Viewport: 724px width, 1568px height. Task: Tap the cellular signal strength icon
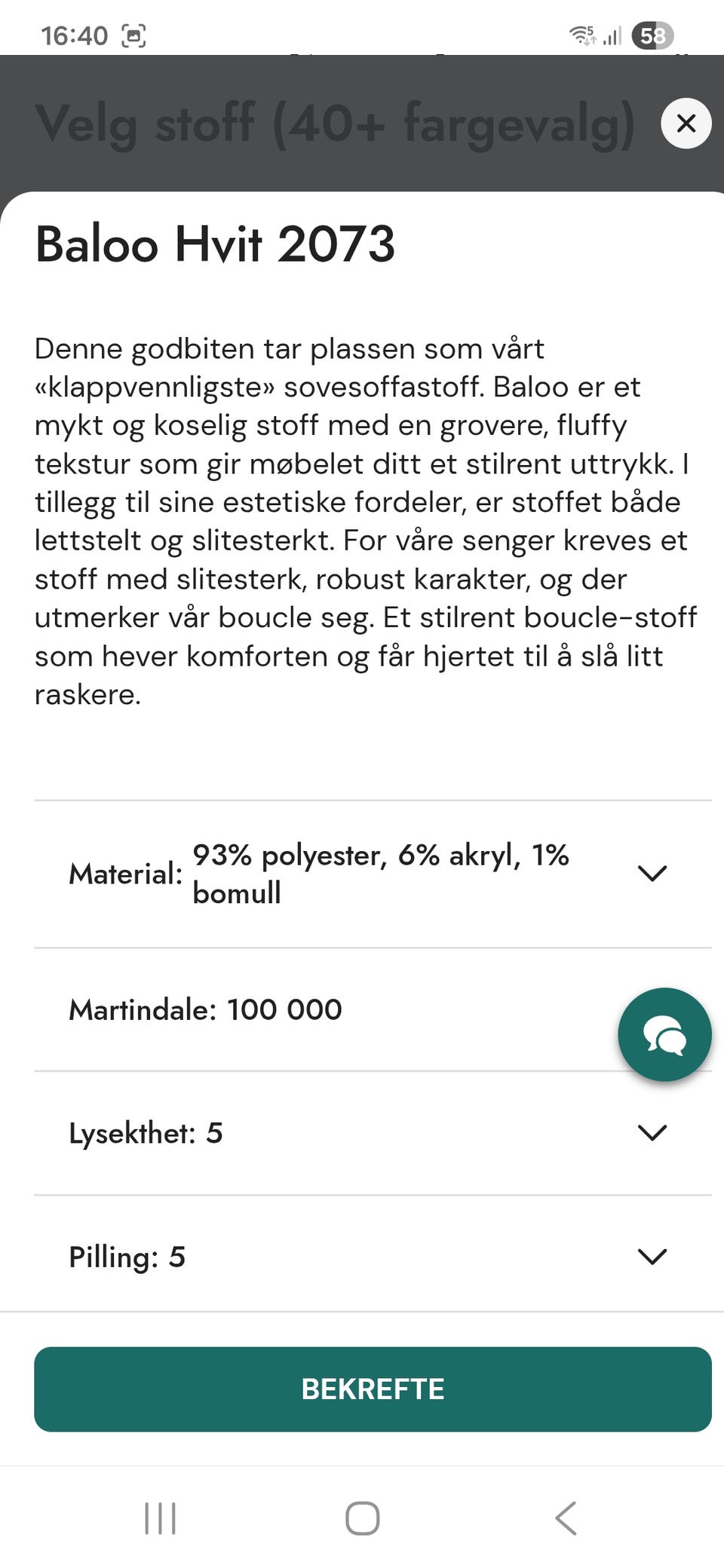(x=612, y=35)
